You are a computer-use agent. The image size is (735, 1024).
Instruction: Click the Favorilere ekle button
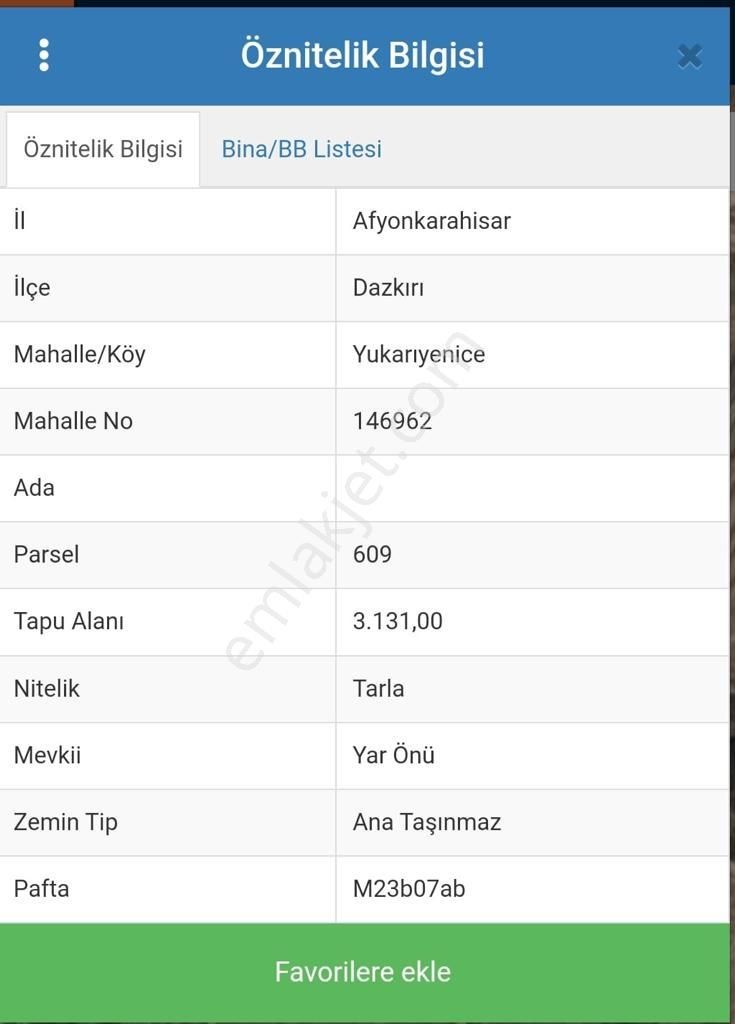pyautogui.click(x=367, y=970)
